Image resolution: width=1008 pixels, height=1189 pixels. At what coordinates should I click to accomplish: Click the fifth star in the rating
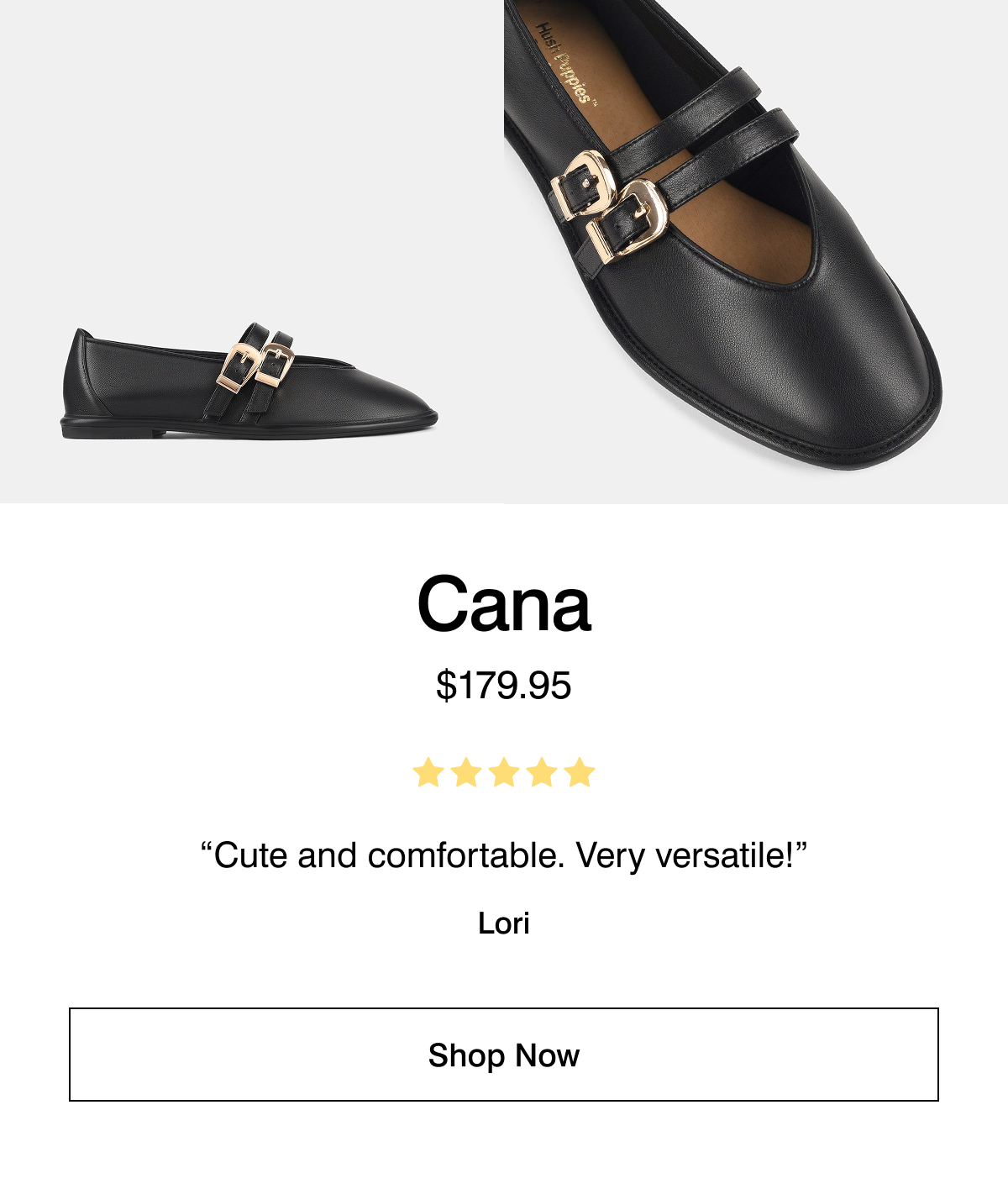coord(580,770)
